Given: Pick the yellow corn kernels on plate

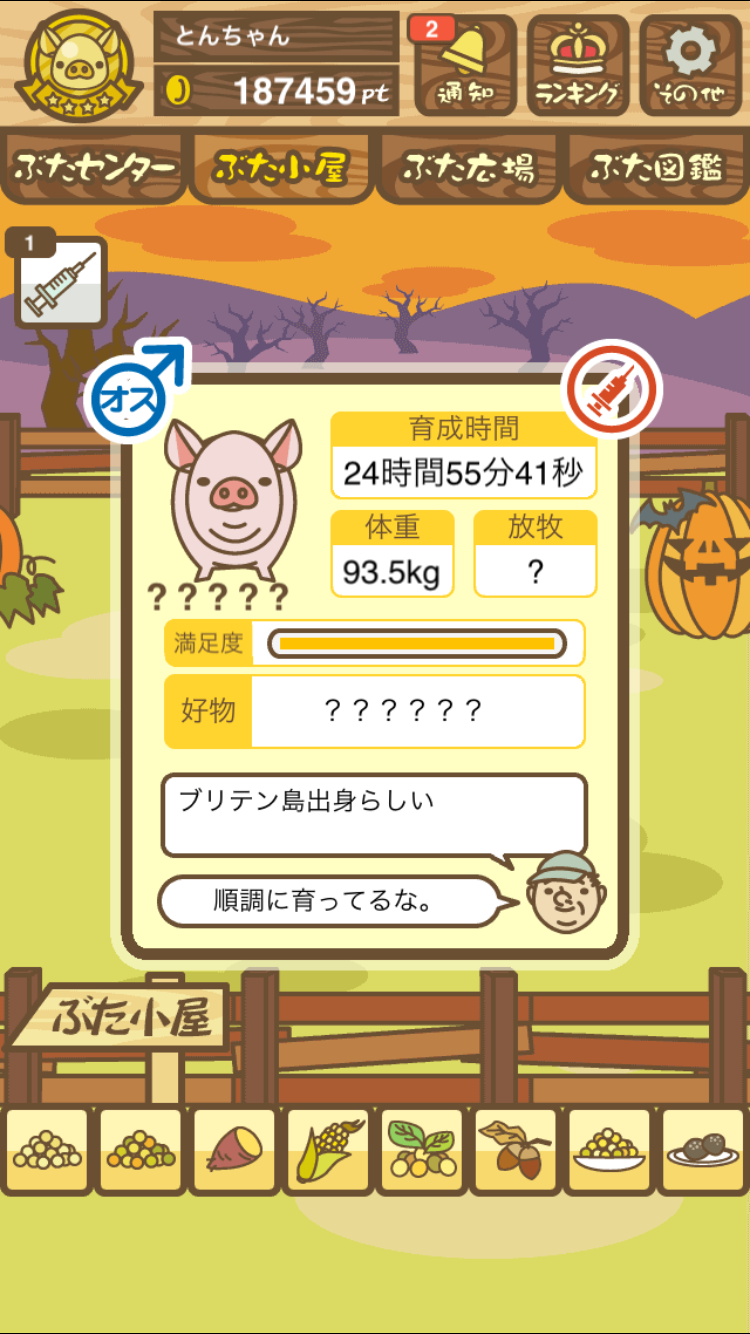Looking at the screenshot, I should click(609, 1150).
